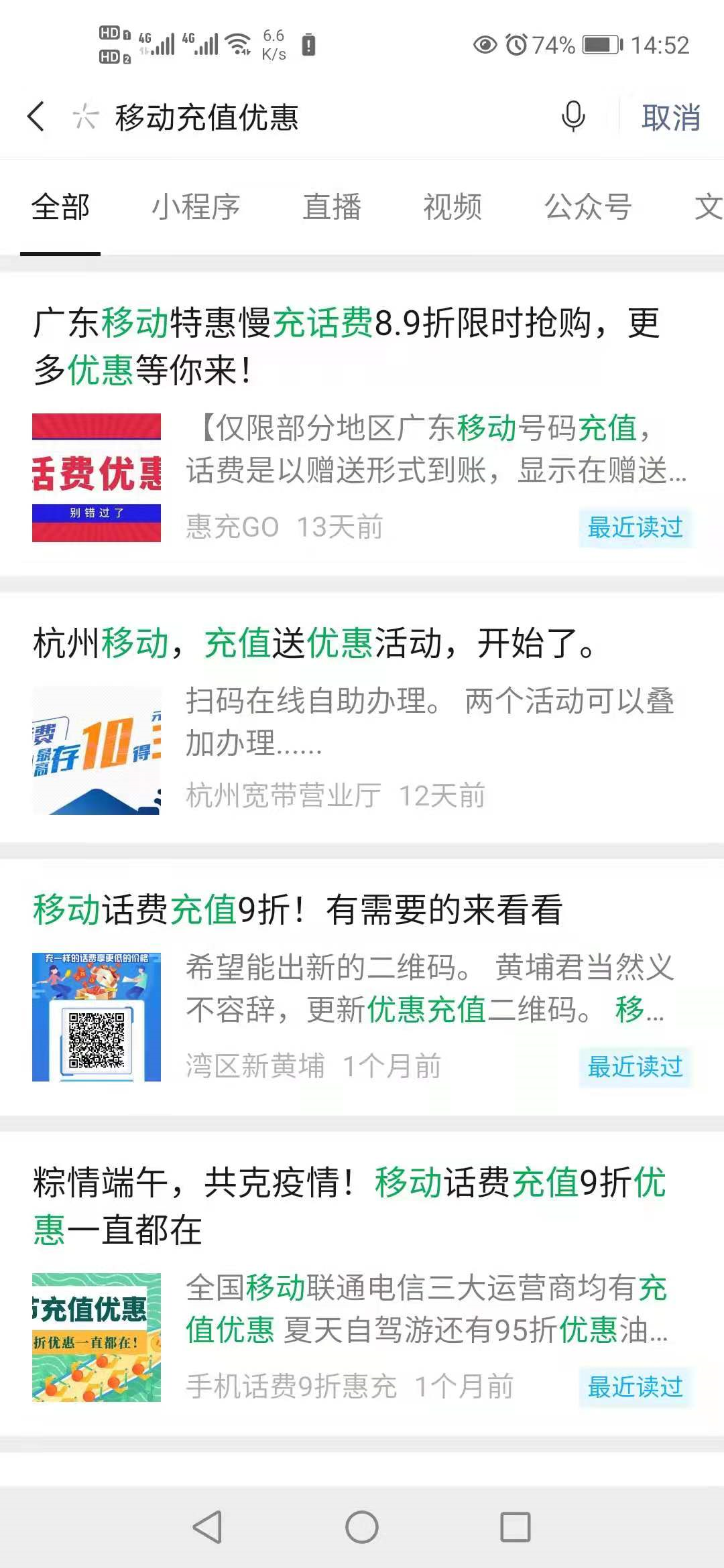Tap the back arrow to exit search

coord(36,115)
